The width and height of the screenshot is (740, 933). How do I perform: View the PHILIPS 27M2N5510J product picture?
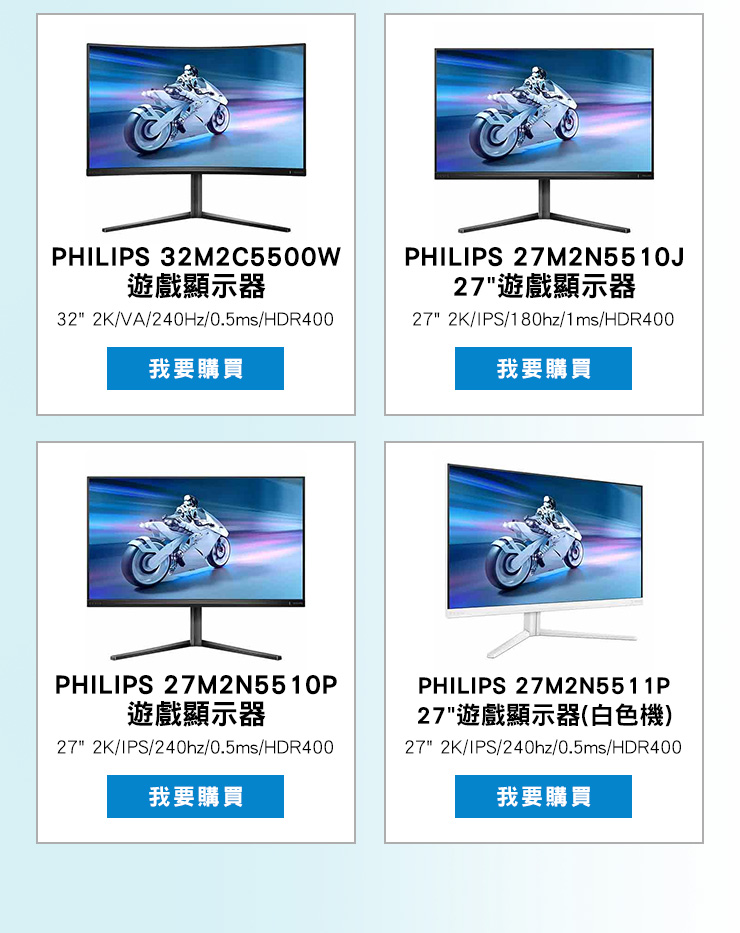pyautogui.click(x=544, y=135)
